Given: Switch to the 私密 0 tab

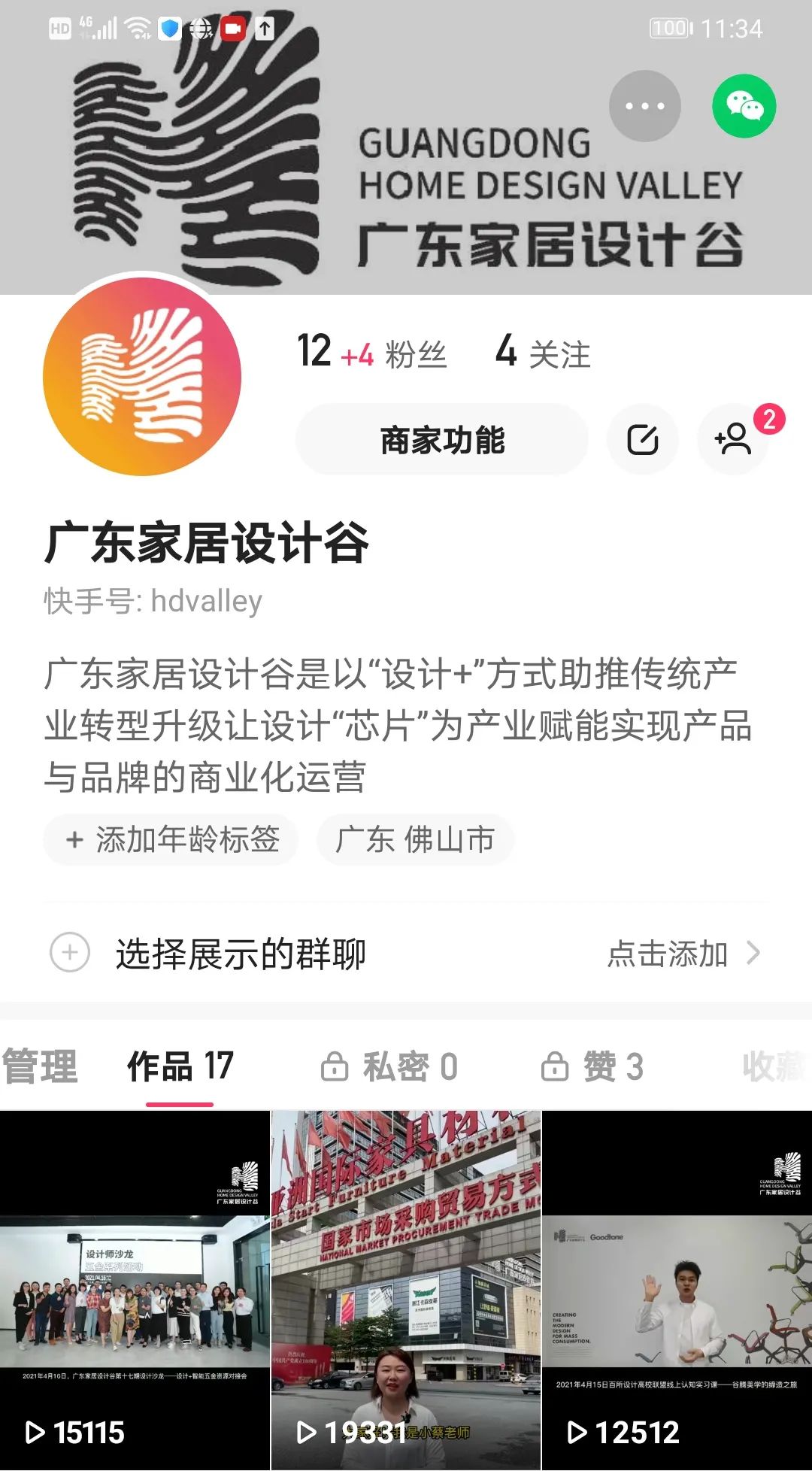Looking at the screenshot, I should tap(389, 1066).
